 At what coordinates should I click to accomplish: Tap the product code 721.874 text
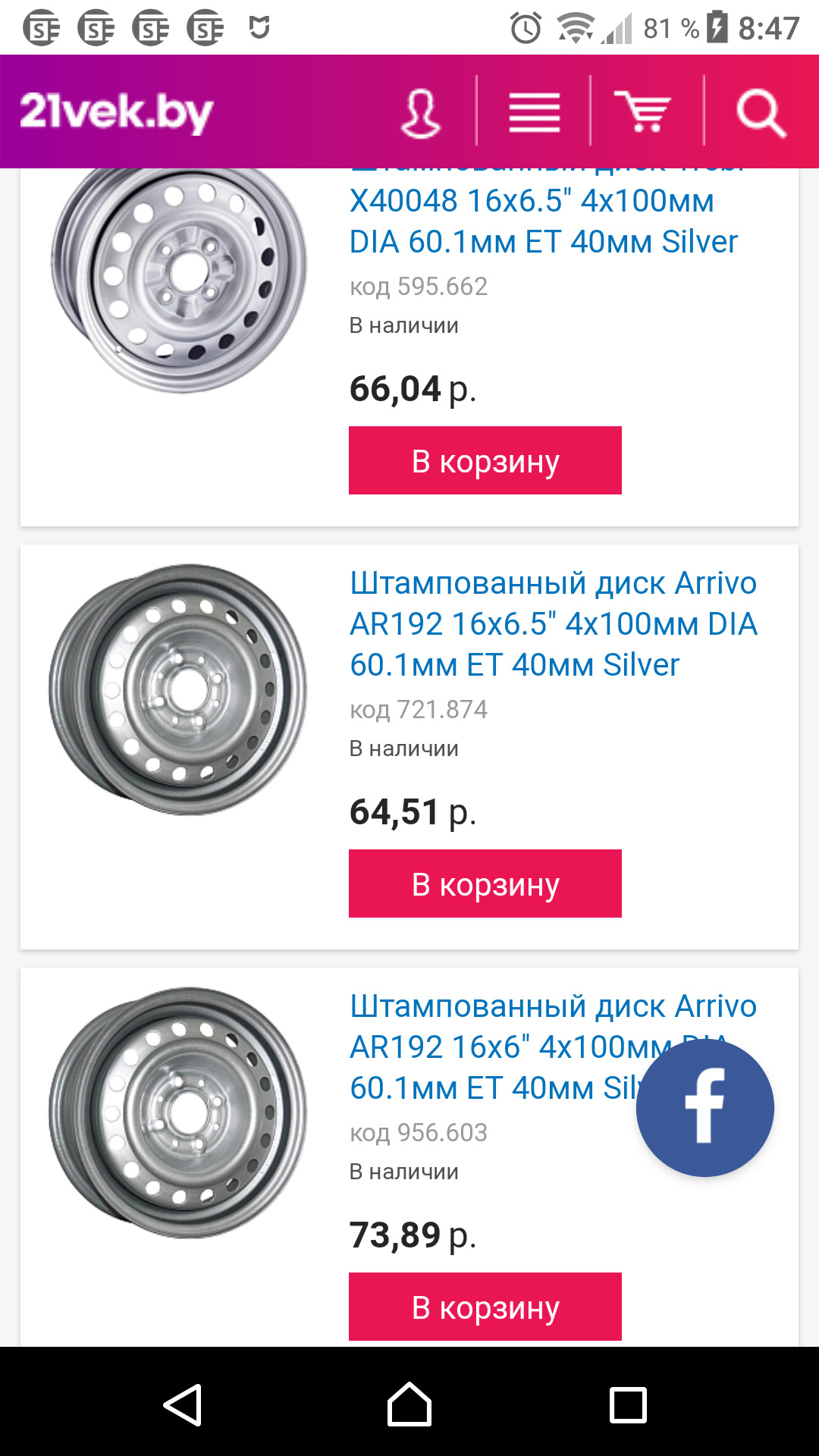pos(418,710)
